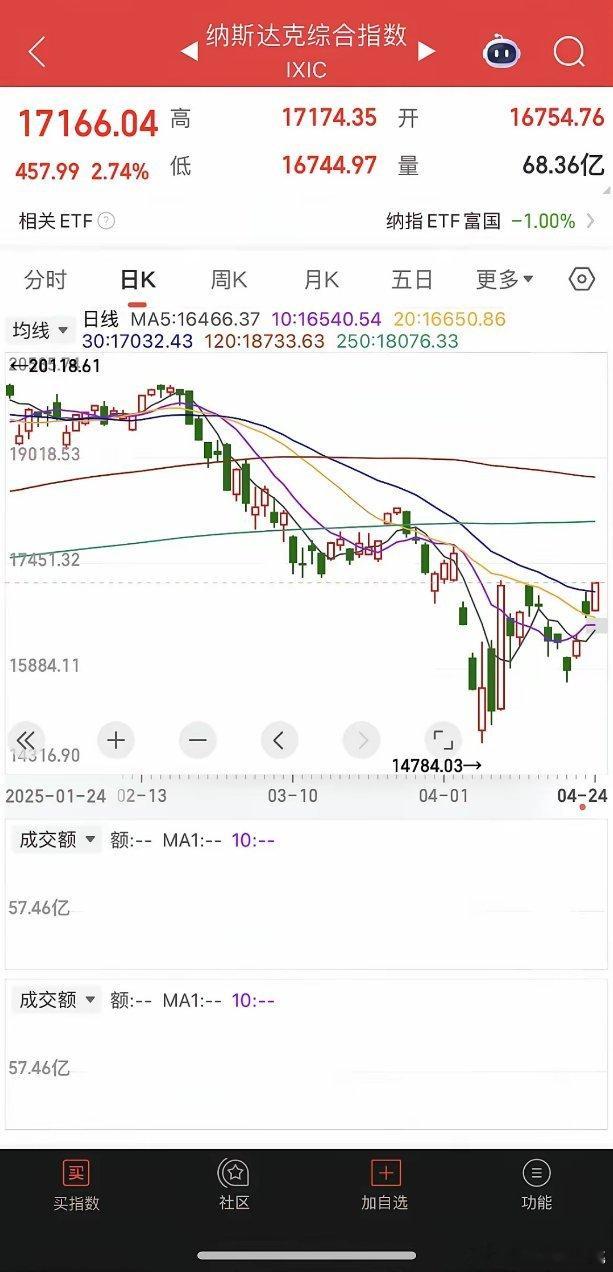
Task: Open the search magnifier icon
Action: point(569,51)
